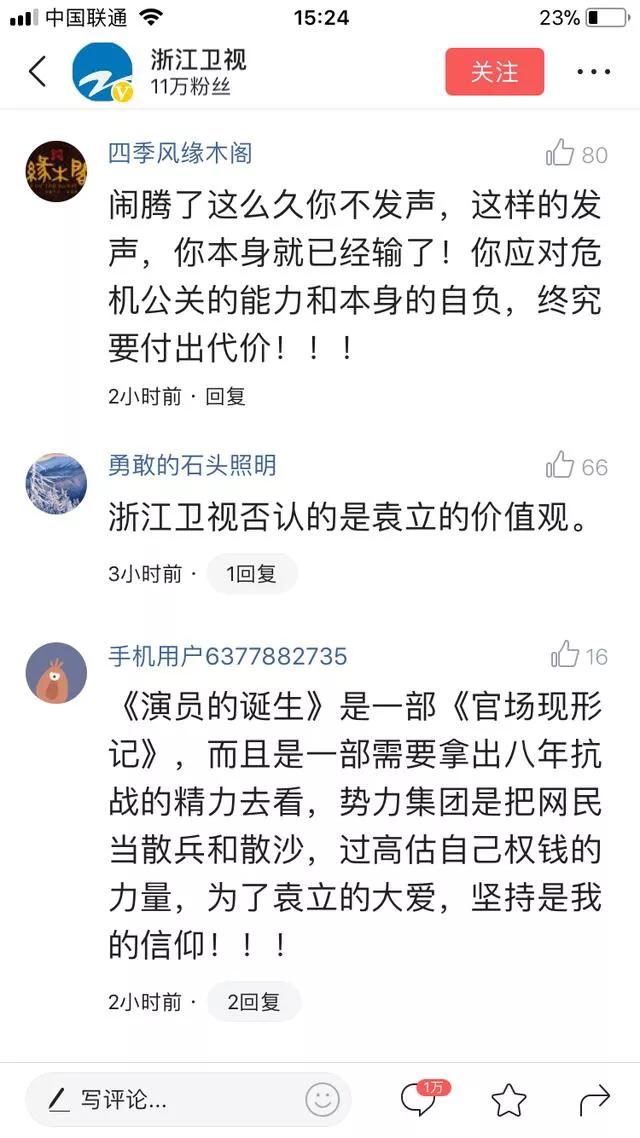Like 勇敢的石头照明's comment
640x1138 pixels.
(x=562, y=466)
